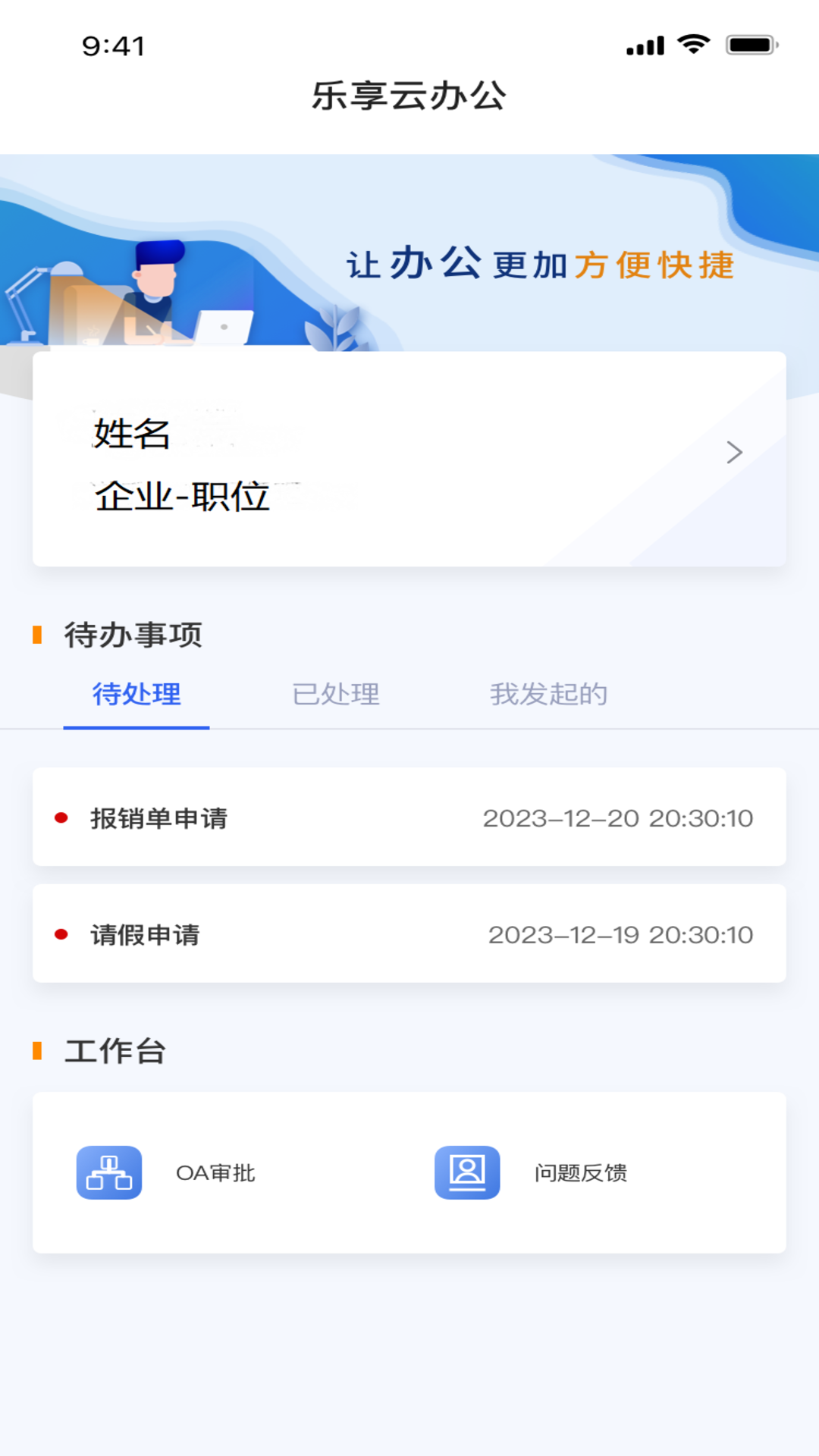Screen dimensions: 819x1456
Task: Open the 问题反馈 feedback icon
Action: [x=466, y=1172]
